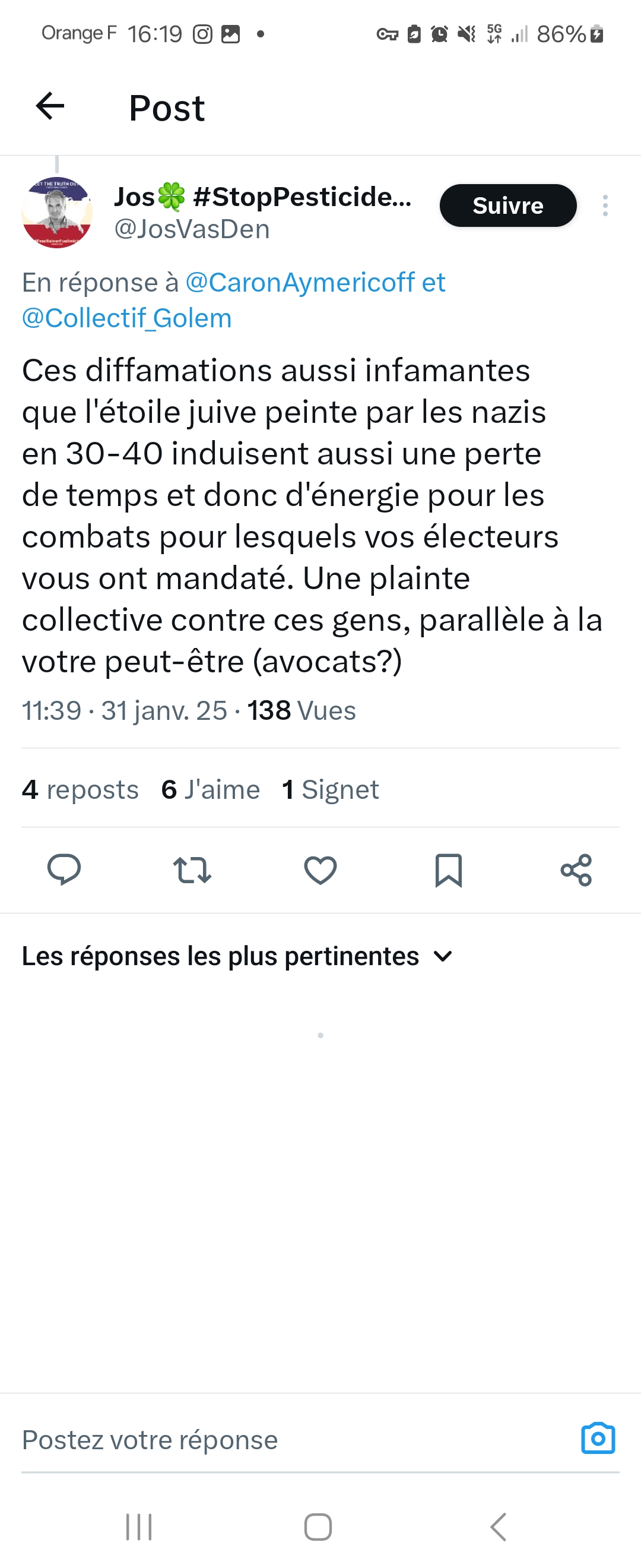The image size is (641, 1568).
Task: View who liked via 6 J'aime
Action: coord(211,789)
